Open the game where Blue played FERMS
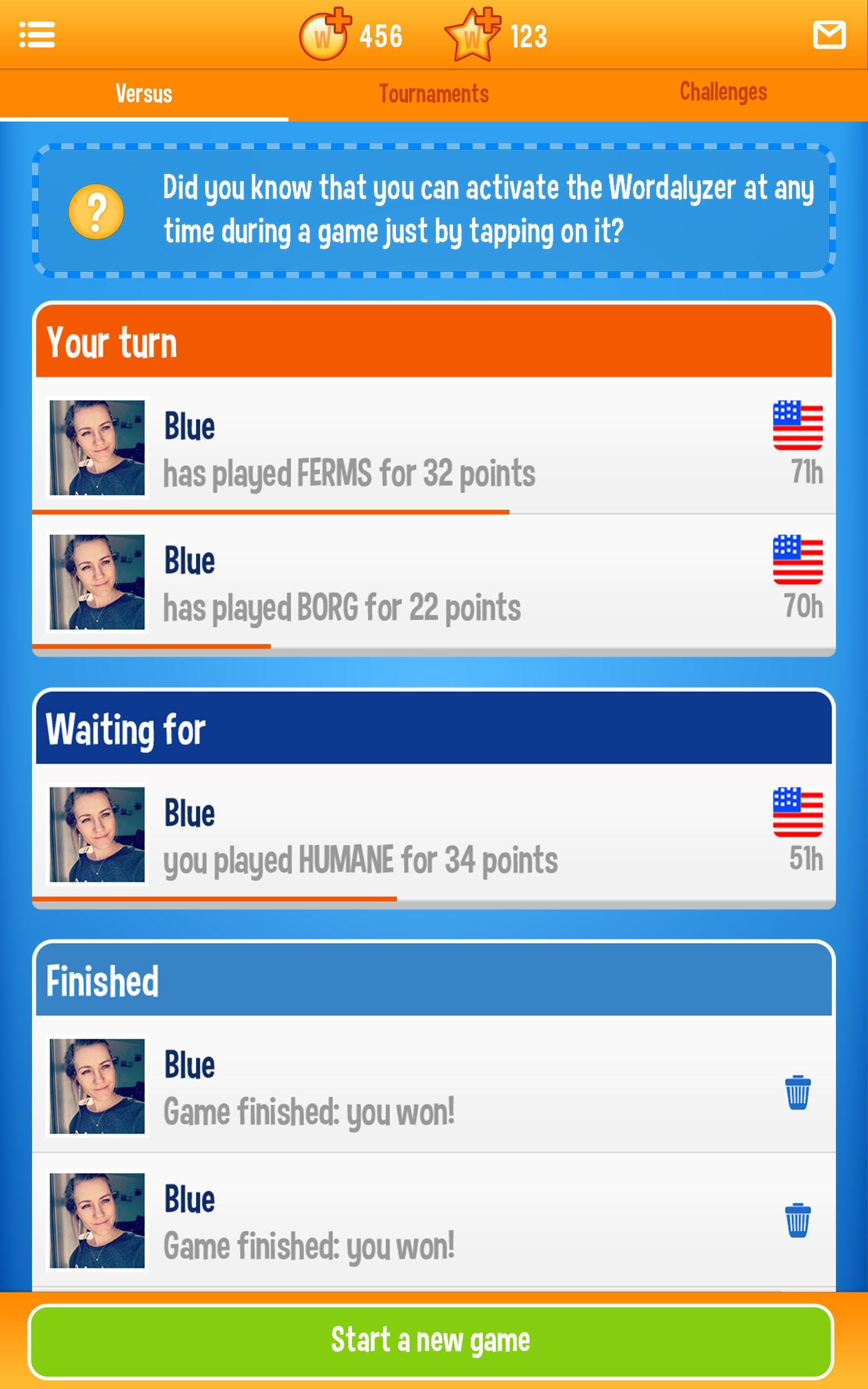 tap(434, 446)
